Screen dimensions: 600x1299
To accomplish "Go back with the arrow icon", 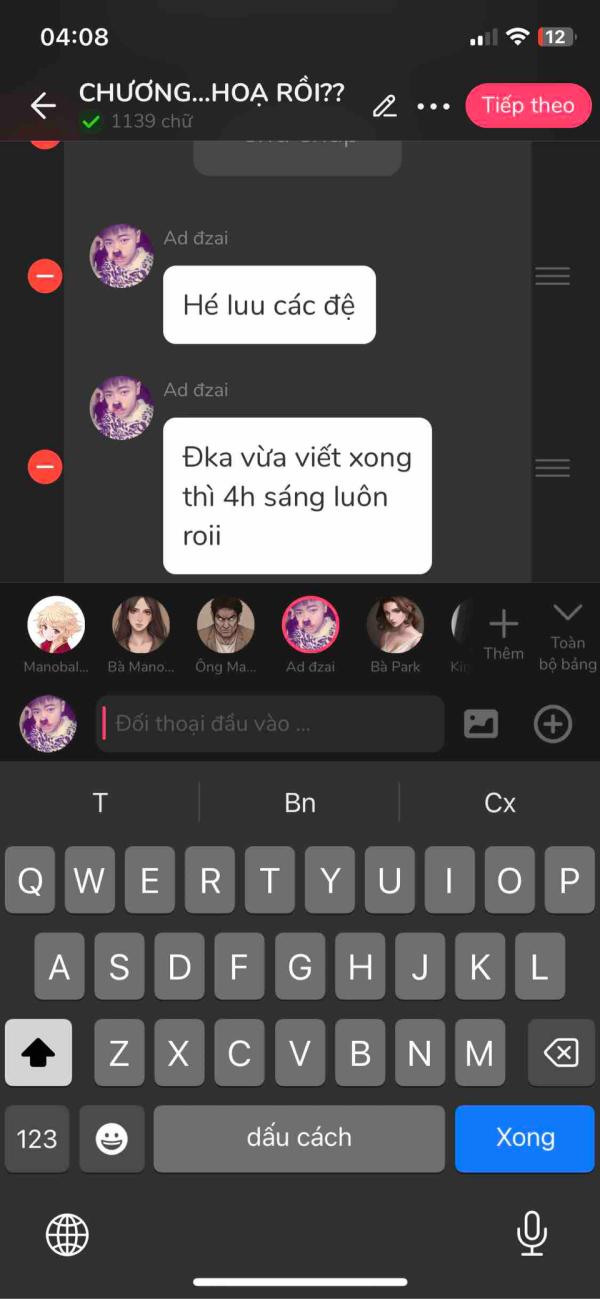I will coord(43,106).
